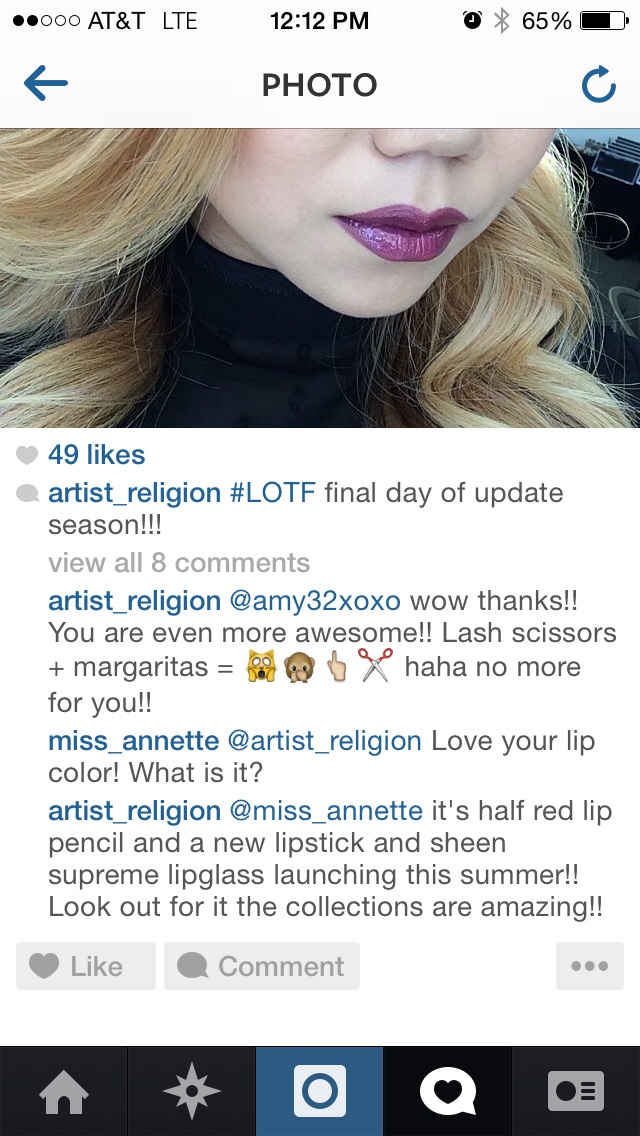Tap the Comment button
Image resolution: width=640 pixels, height=1136 pixels.
tap(262, 966)
